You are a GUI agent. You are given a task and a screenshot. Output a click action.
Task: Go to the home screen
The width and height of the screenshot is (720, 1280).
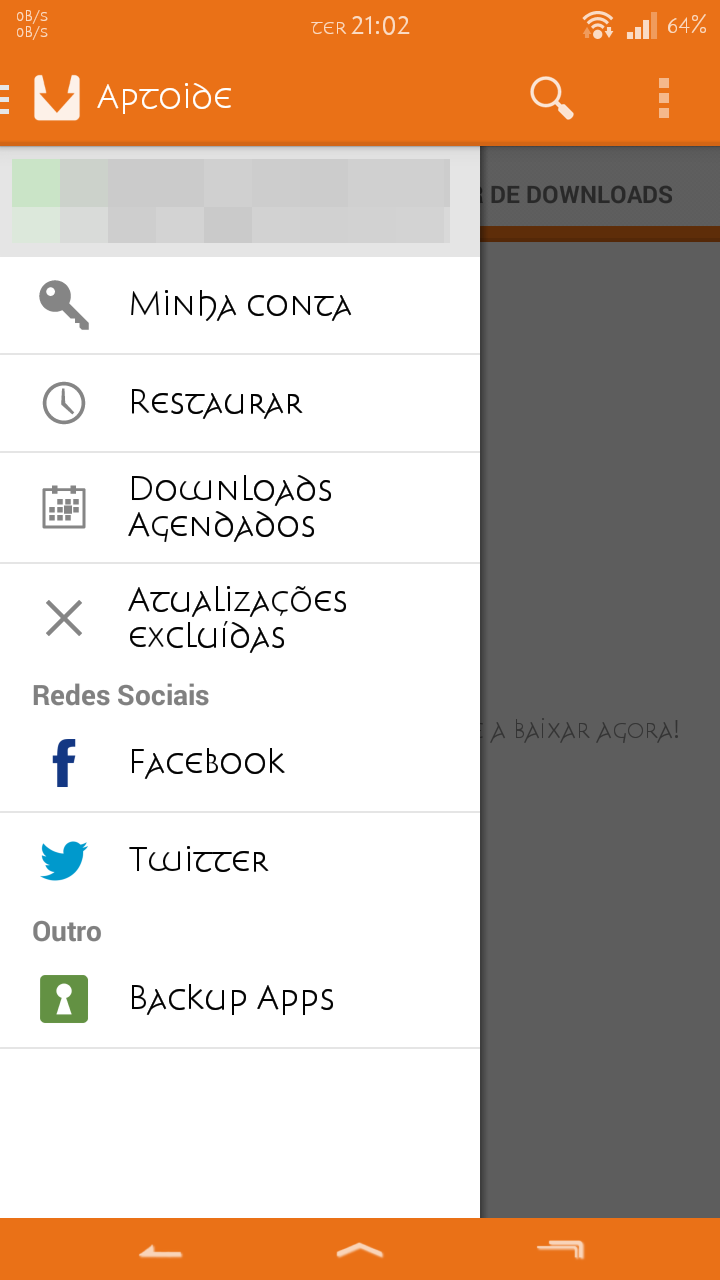pos(360,1250)
